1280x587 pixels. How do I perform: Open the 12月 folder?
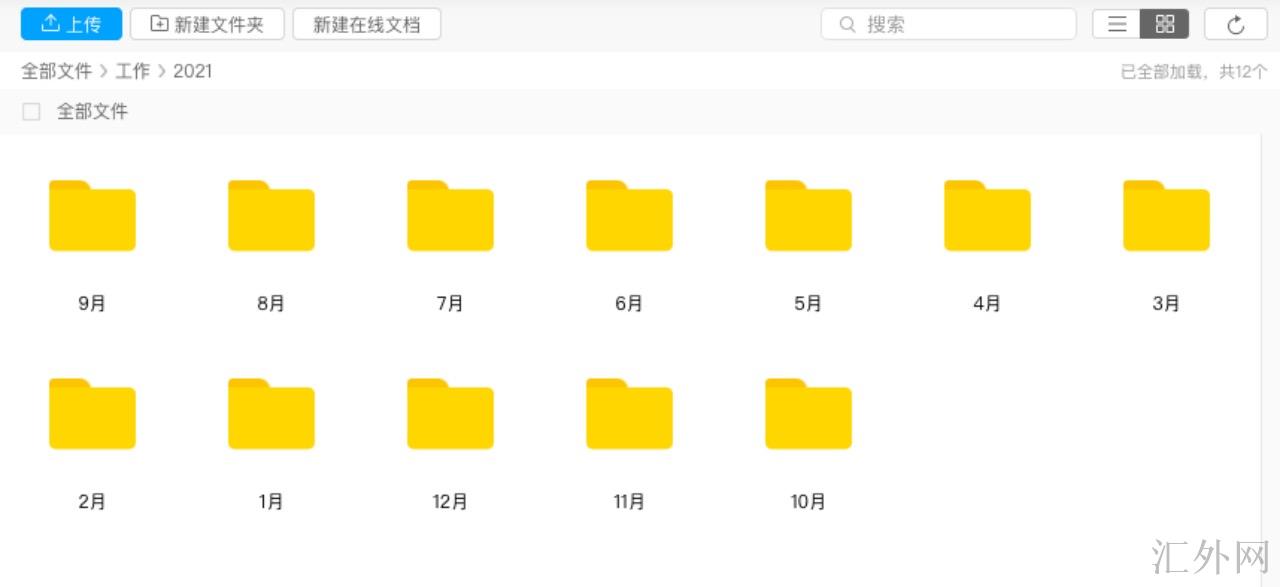coord(450,414)
